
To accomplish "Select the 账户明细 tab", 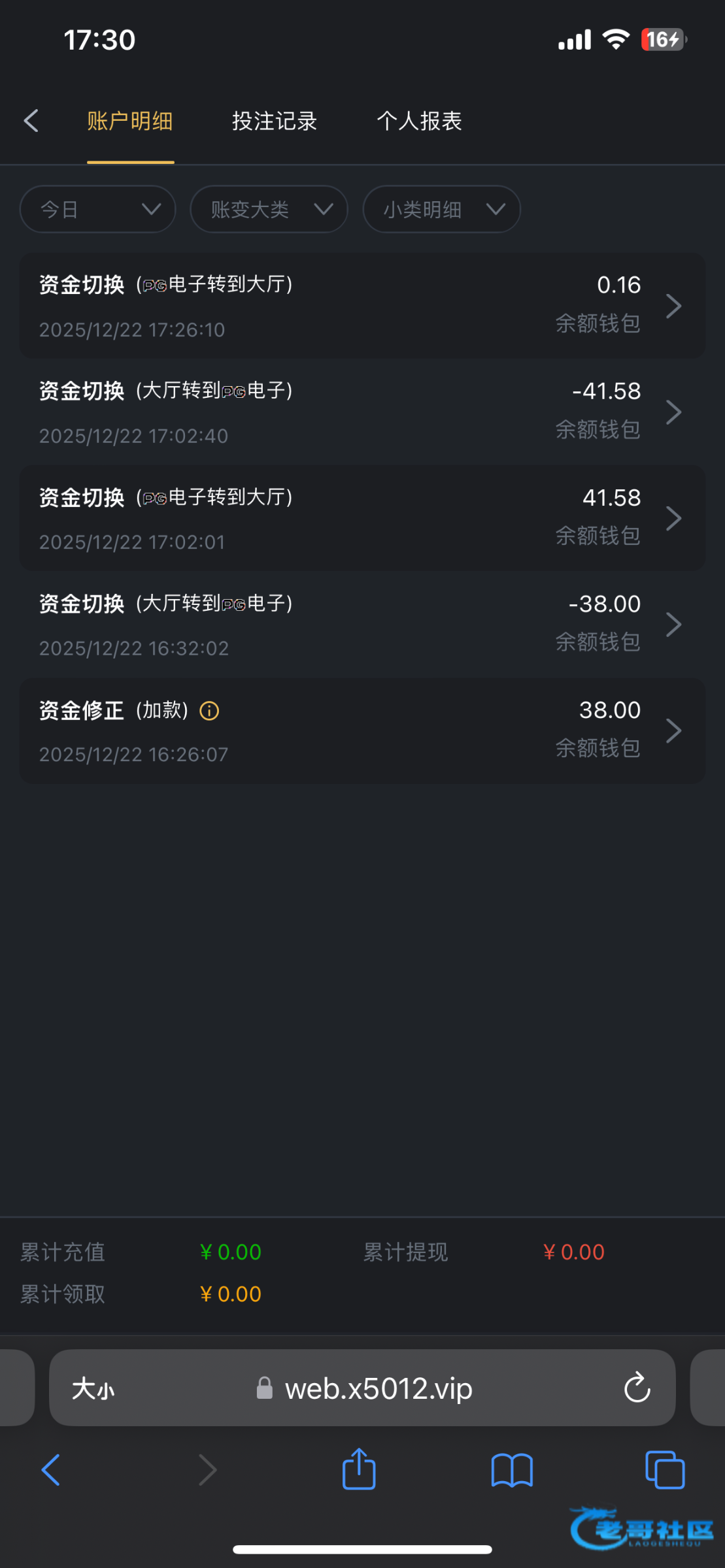I will 130,121.
